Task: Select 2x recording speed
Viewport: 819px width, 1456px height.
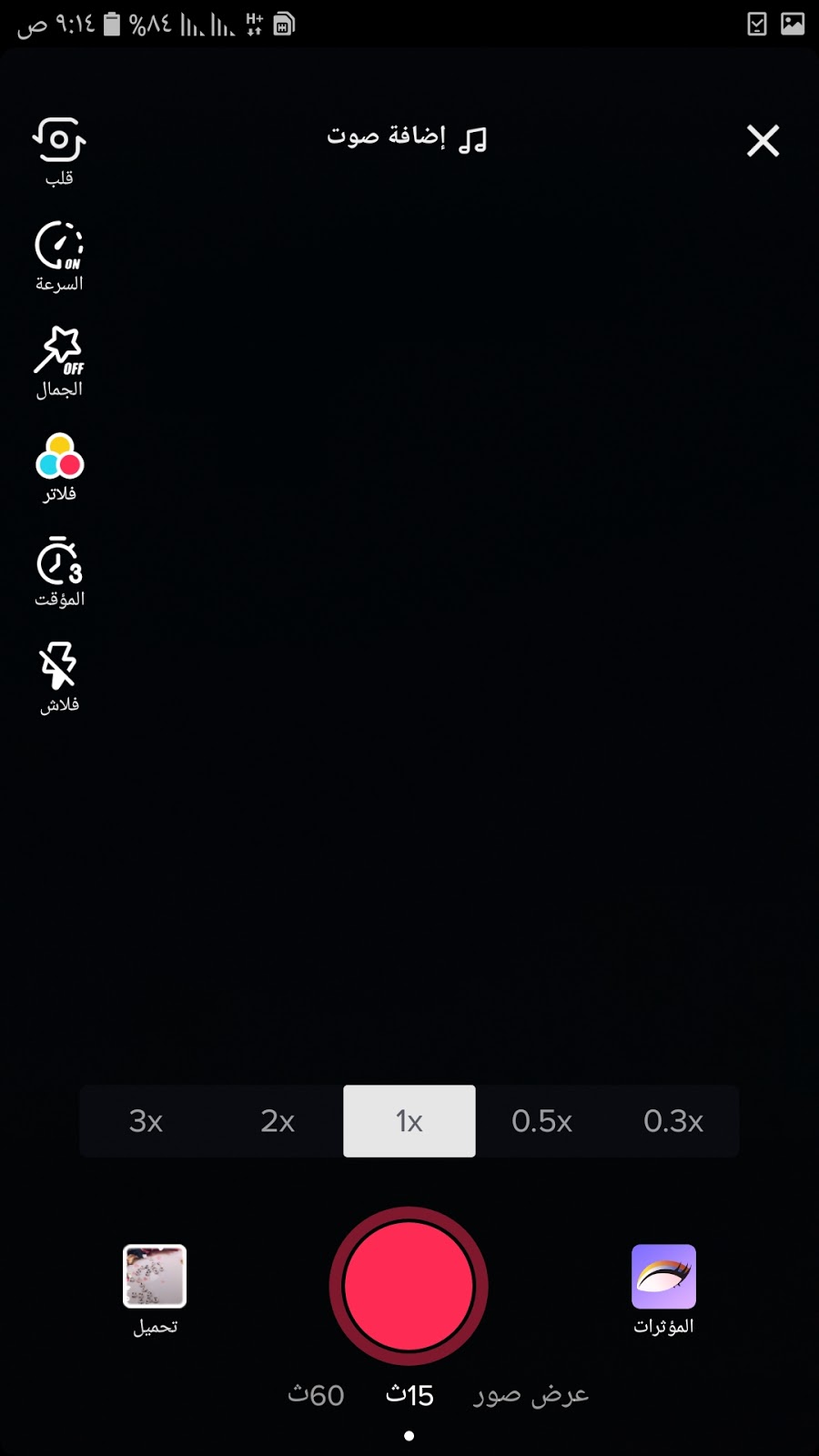Action: click(278, 1121)
